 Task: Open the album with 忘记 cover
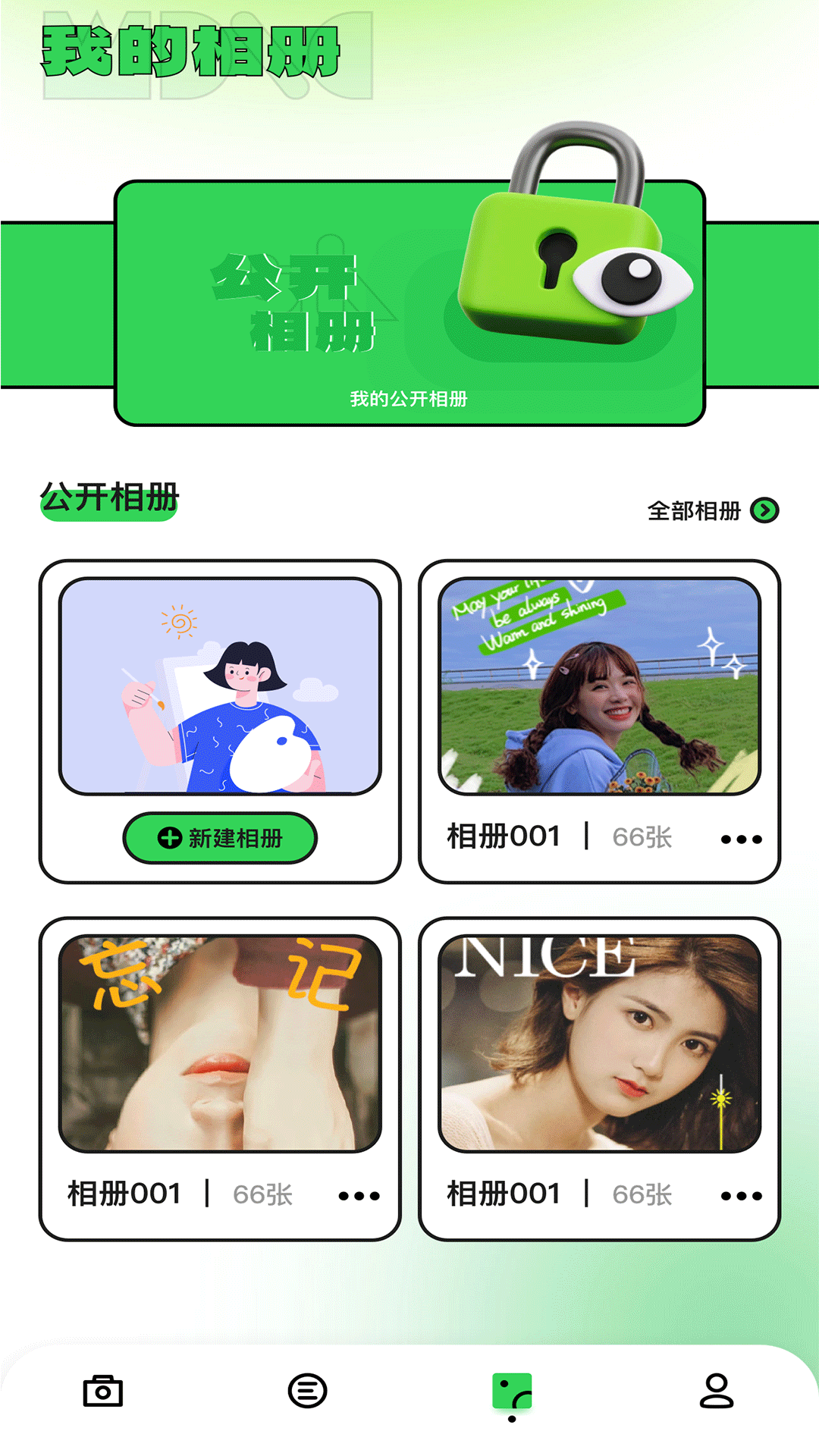pyautogui.click(x=220, y=1043)
